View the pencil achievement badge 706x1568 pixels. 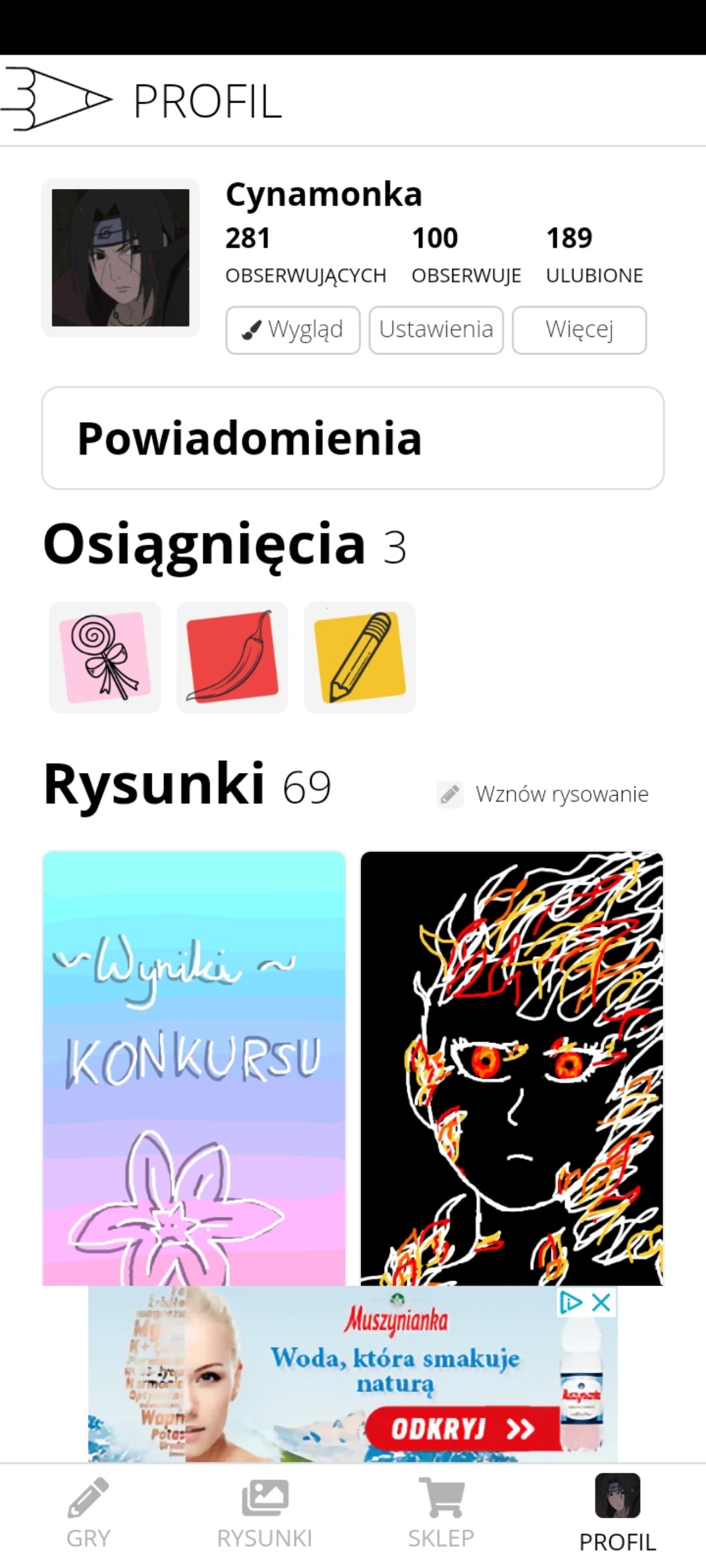[360, 657]
